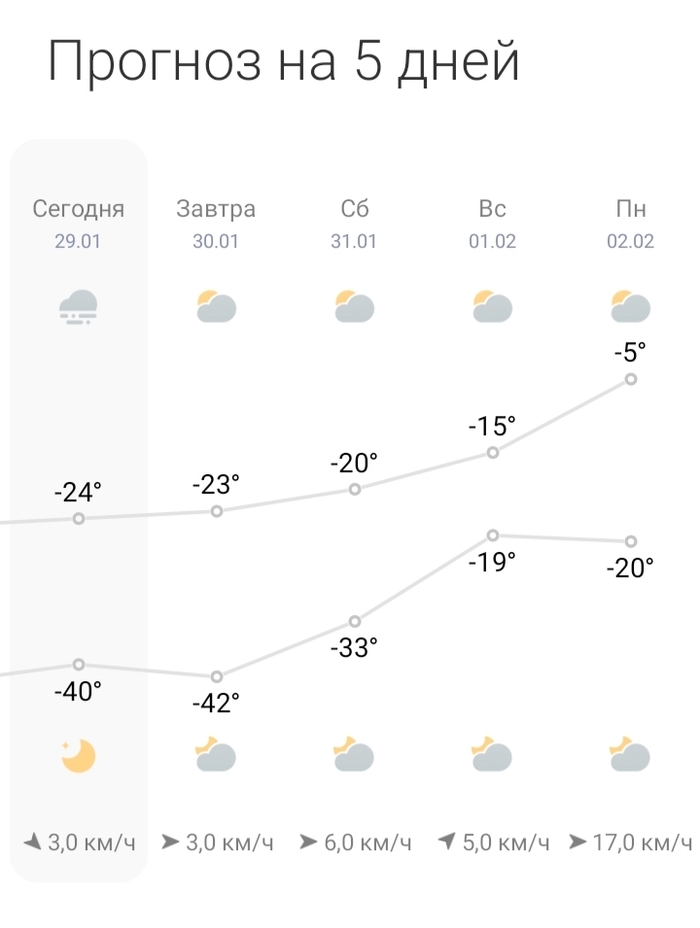The height and width of the screenshot is (928, 700).
Task: Select the Сегодня 29.01 forecast column
Action: point(79,222)
